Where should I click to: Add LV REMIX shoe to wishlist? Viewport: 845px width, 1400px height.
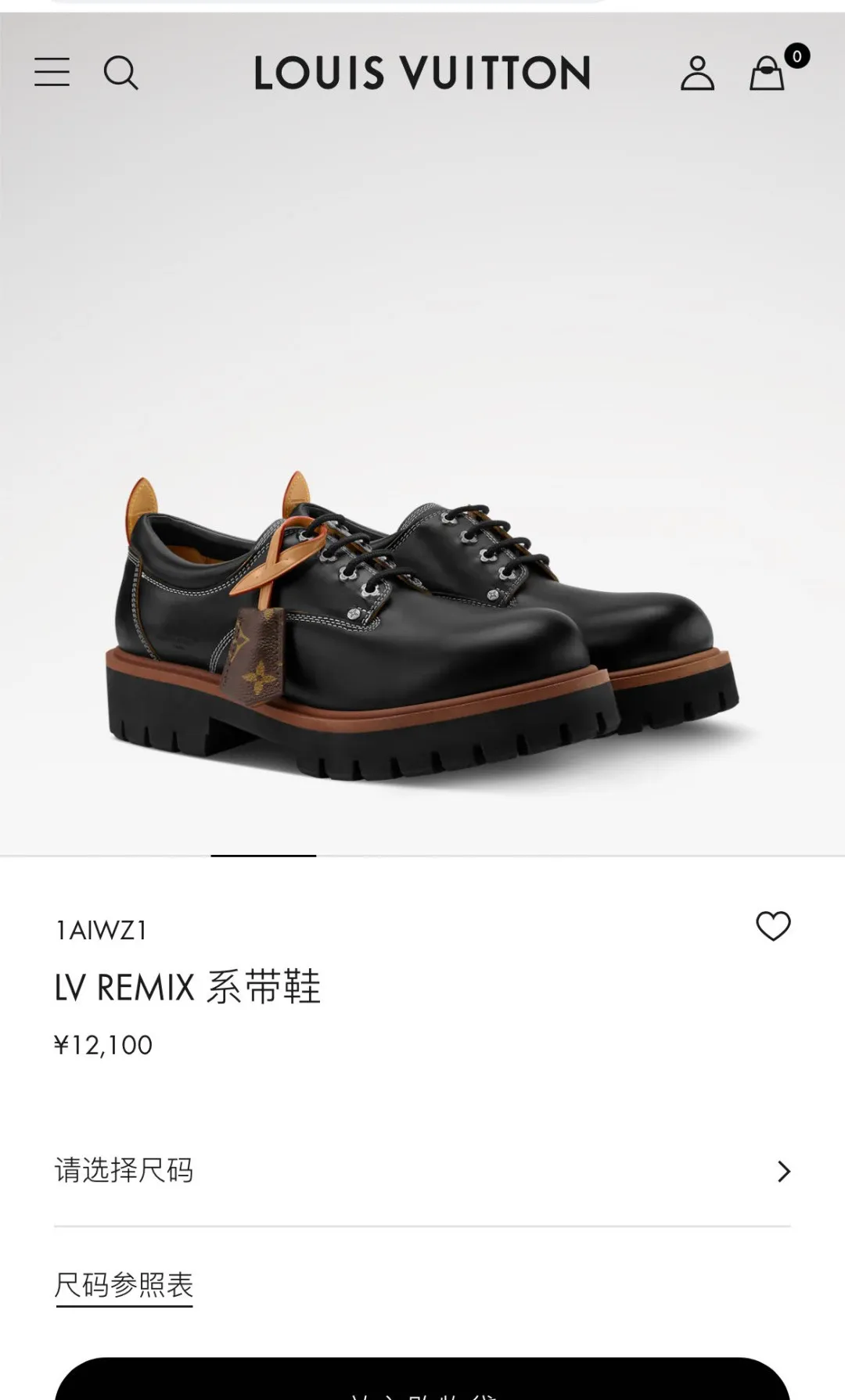(773, 926)
